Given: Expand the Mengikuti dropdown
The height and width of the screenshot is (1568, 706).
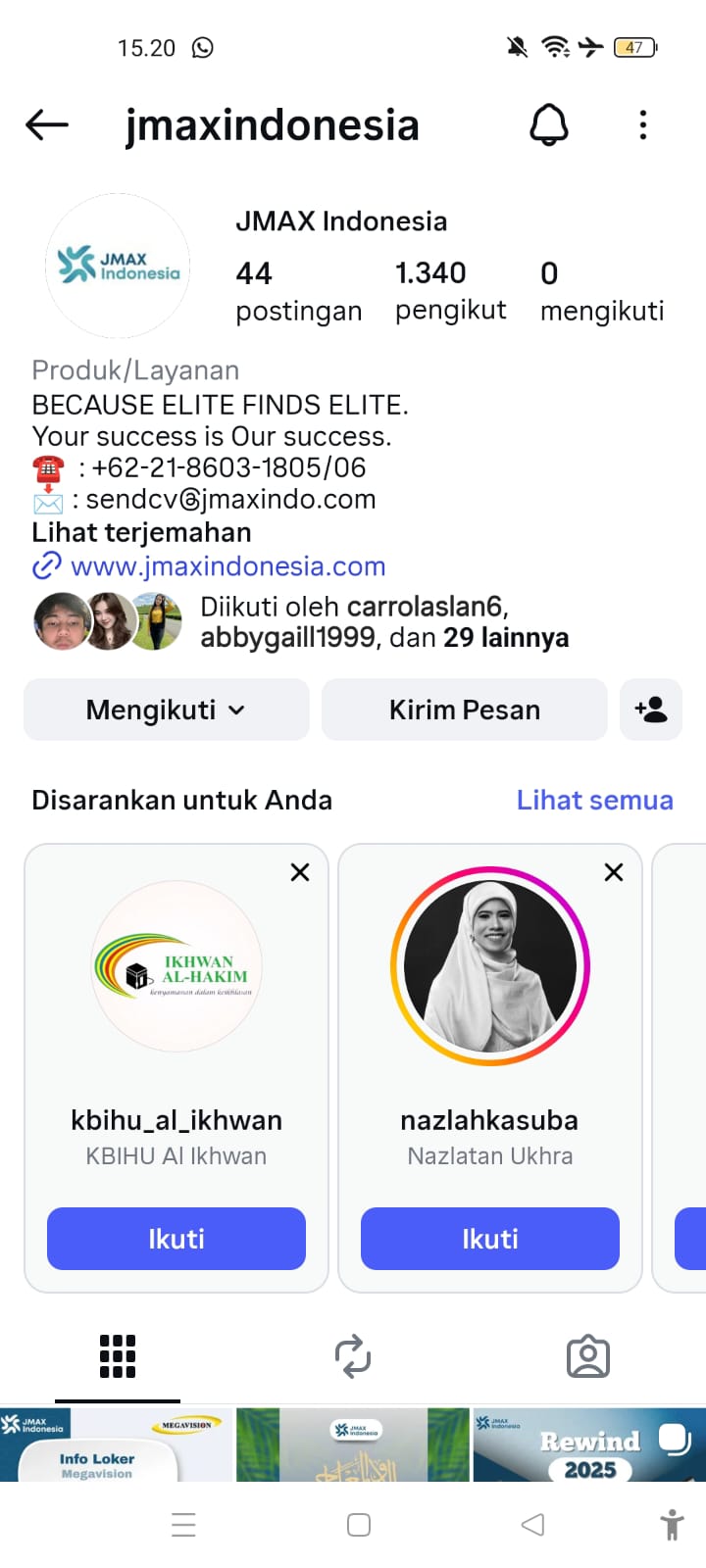Looking at the screenshot, I should pos(166,710).
